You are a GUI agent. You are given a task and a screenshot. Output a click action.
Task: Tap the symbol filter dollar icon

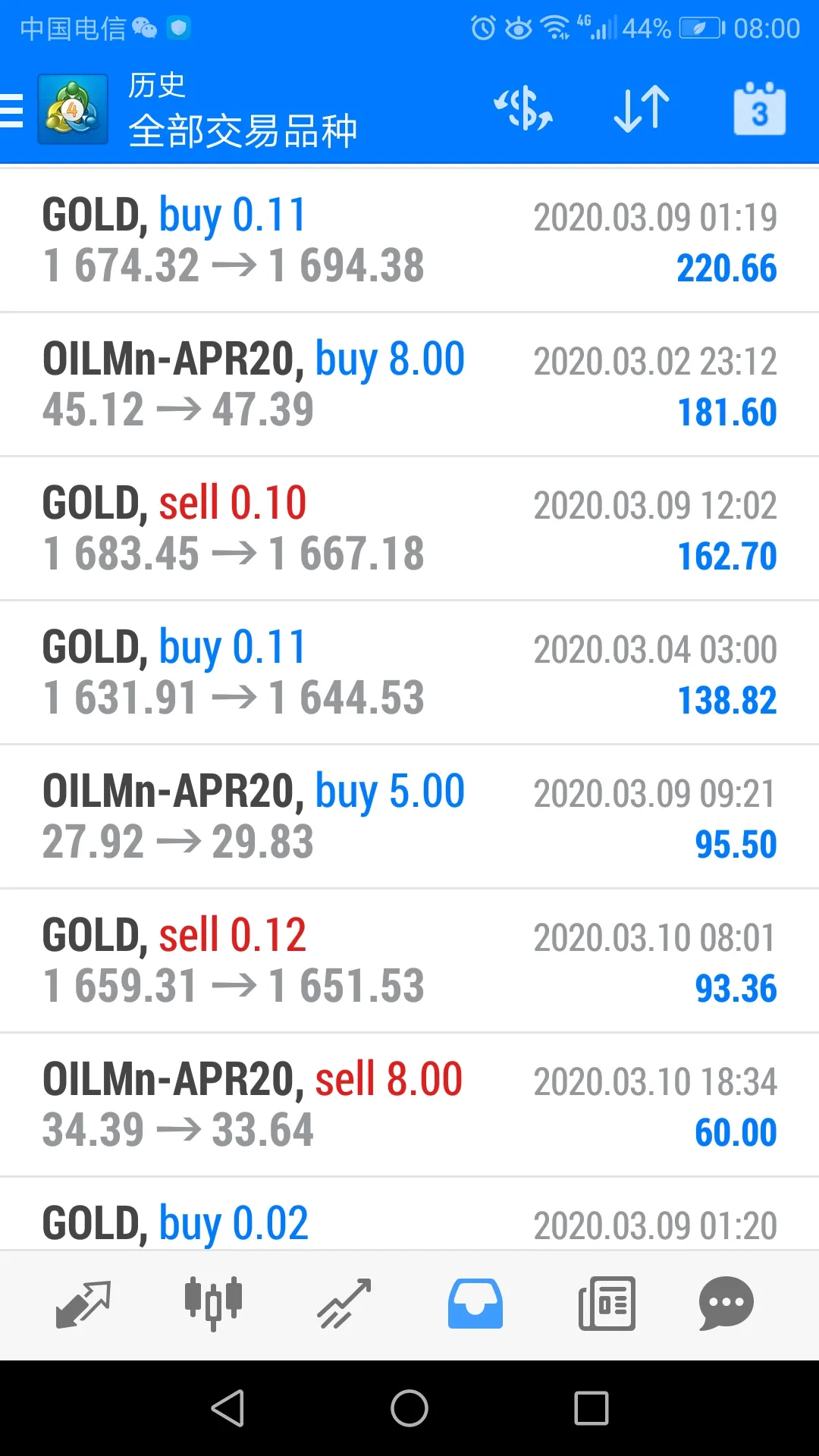[x=523, y=108]
